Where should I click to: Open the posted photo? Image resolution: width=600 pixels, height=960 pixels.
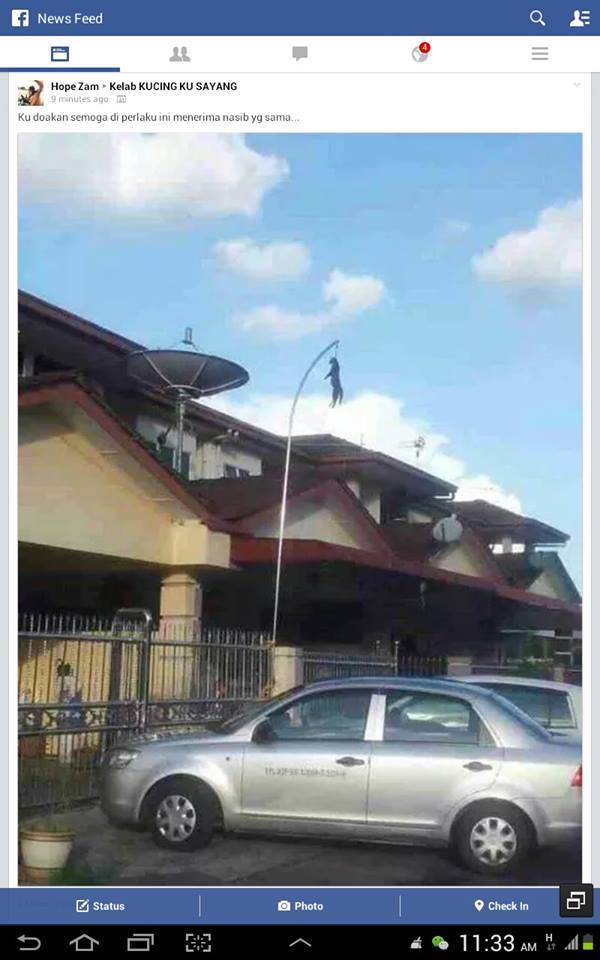click(300, 508)
